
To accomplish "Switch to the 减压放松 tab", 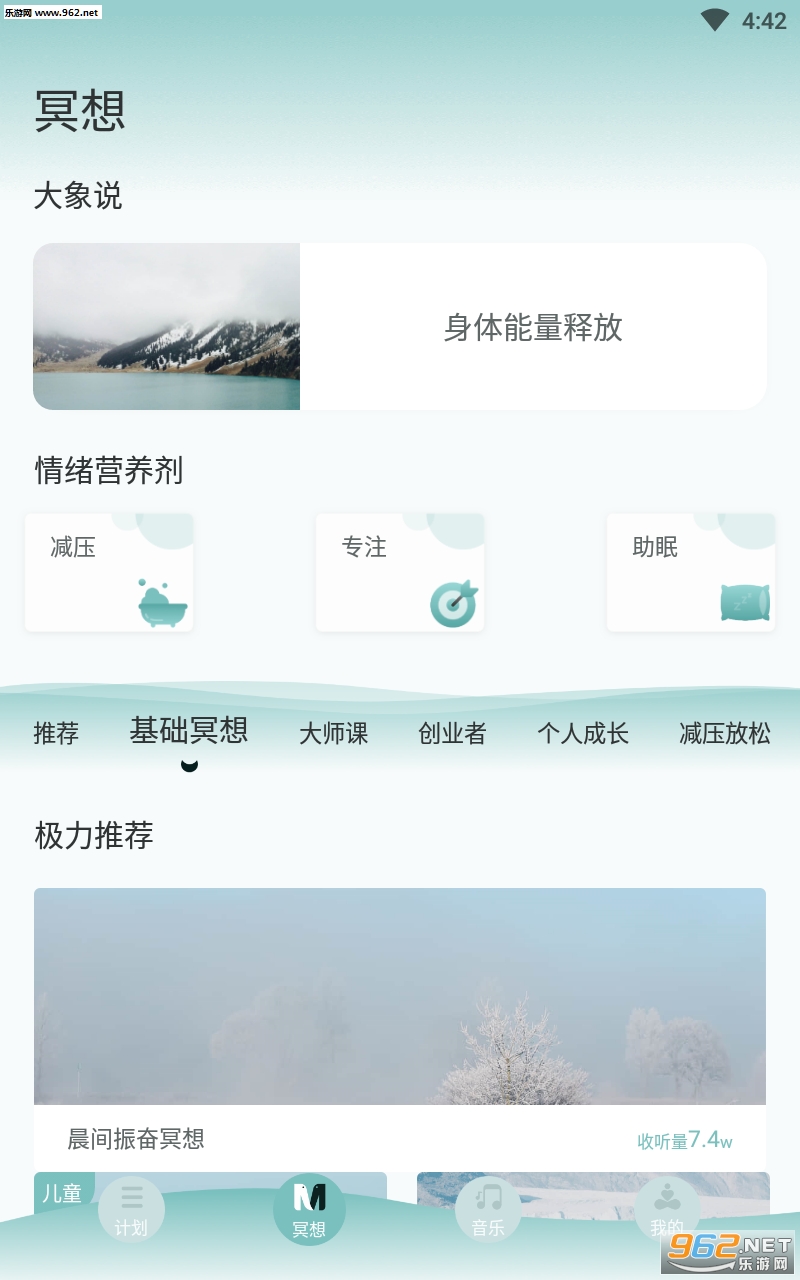I will (x=725, y=733).
